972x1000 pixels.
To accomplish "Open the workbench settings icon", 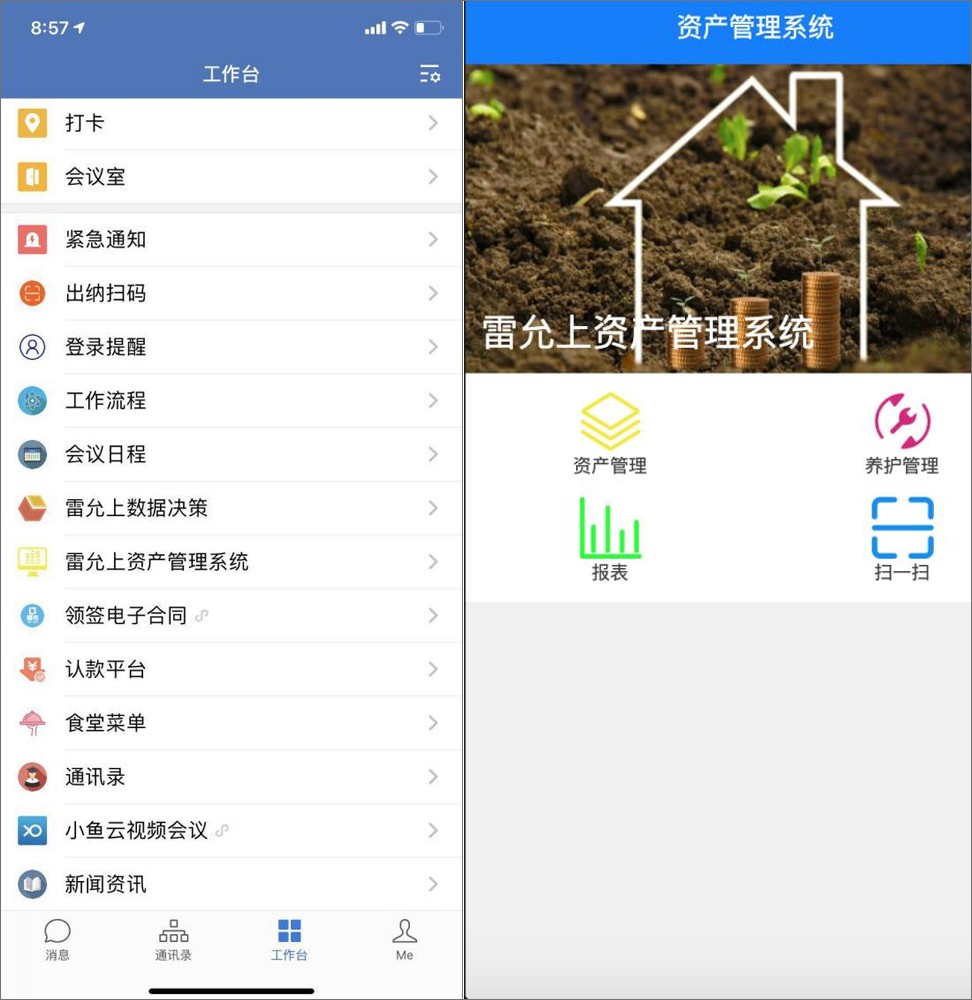I will pyautogui.click(x=430, y=75).
